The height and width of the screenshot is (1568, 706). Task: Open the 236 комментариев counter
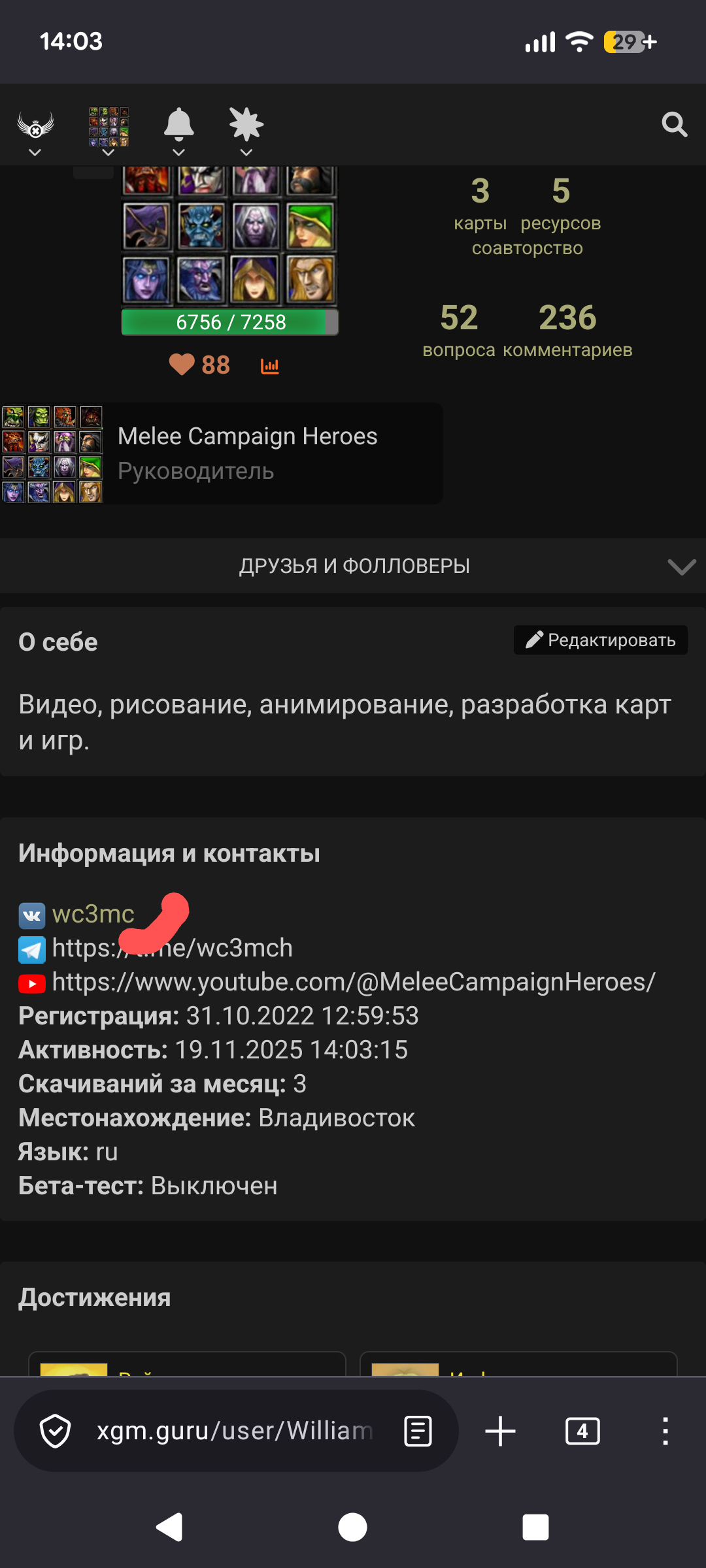point(567,330)
